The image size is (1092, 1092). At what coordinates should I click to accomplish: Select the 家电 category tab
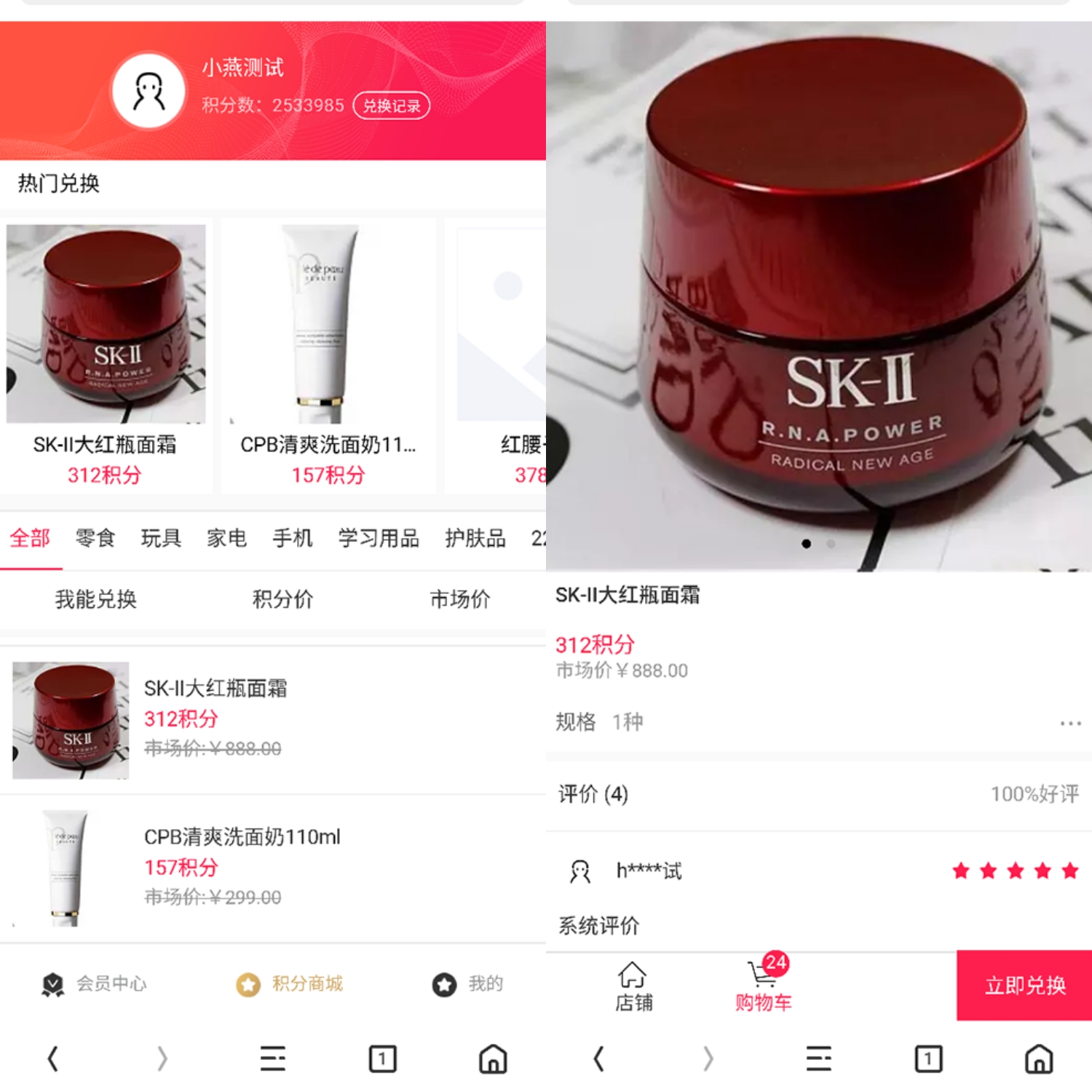click(x=226, y=538)
